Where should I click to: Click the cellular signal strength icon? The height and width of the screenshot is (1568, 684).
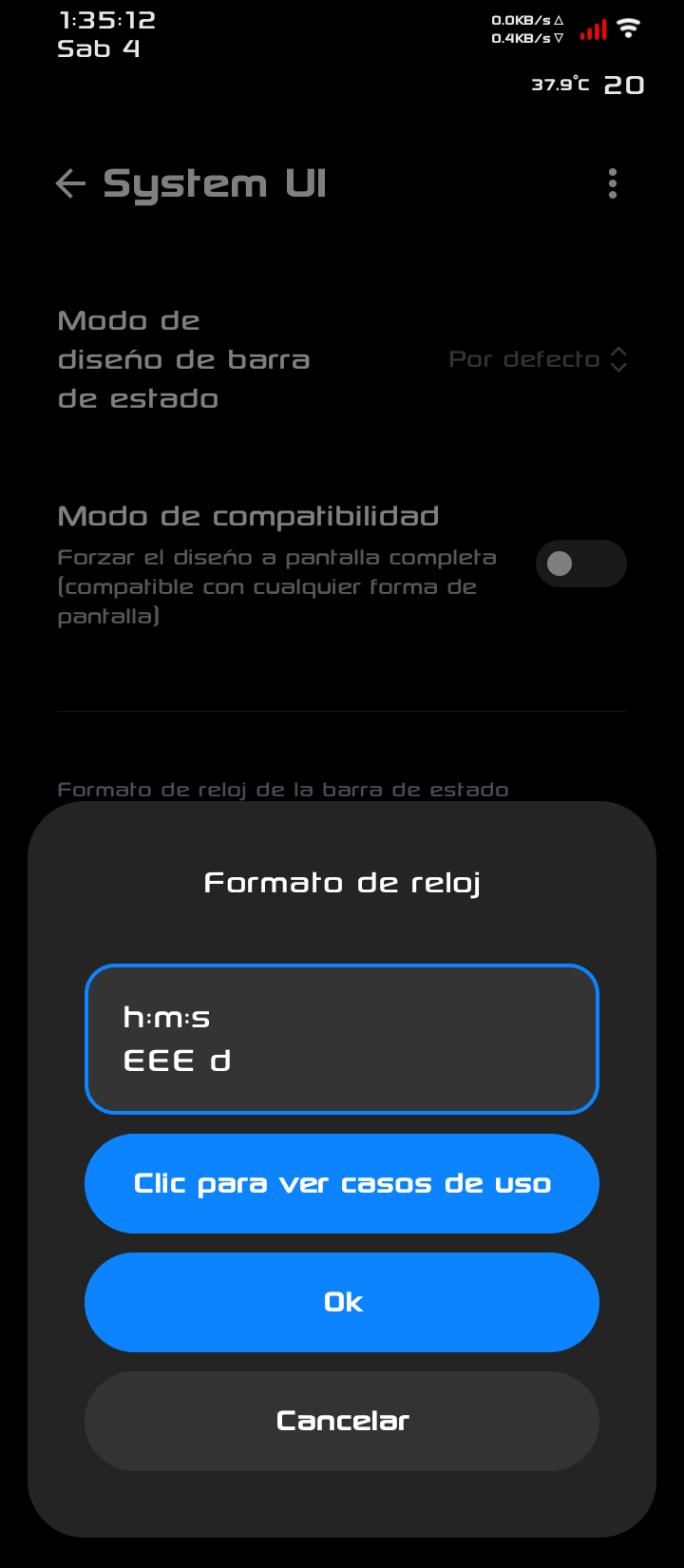pyautogui.click(x=592, y=29)
